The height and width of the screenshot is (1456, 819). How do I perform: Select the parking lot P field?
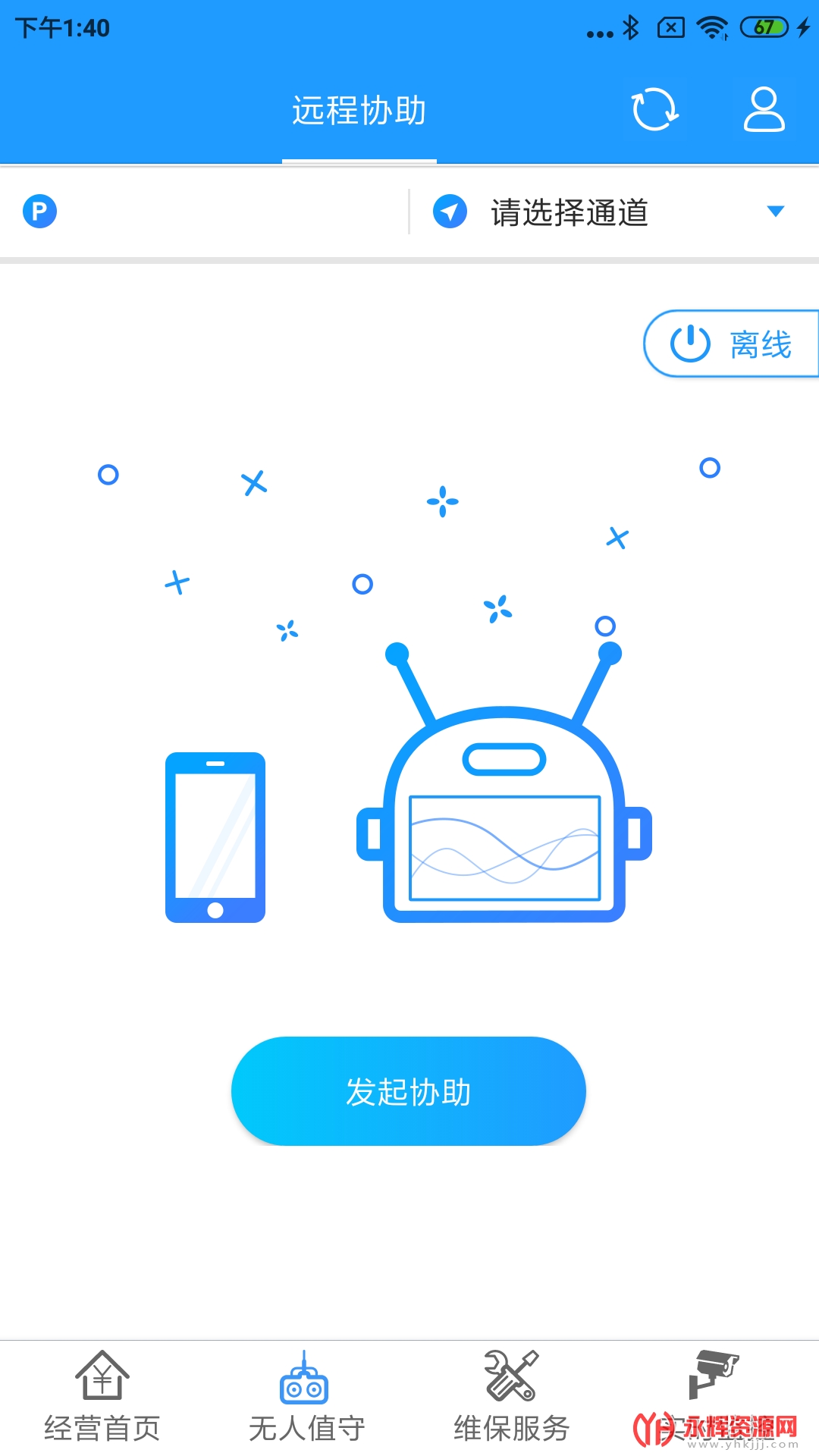[x=205, y=212]
